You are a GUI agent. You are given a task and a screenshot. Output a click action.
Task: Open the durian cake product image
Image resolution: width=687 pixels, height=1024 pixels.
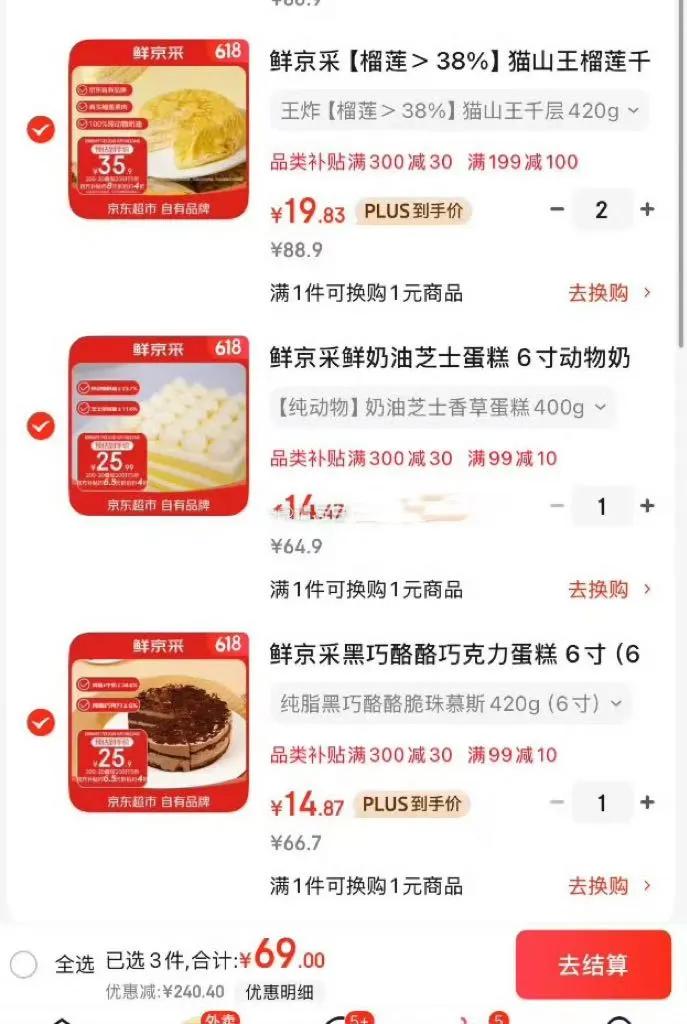(159, 129)
